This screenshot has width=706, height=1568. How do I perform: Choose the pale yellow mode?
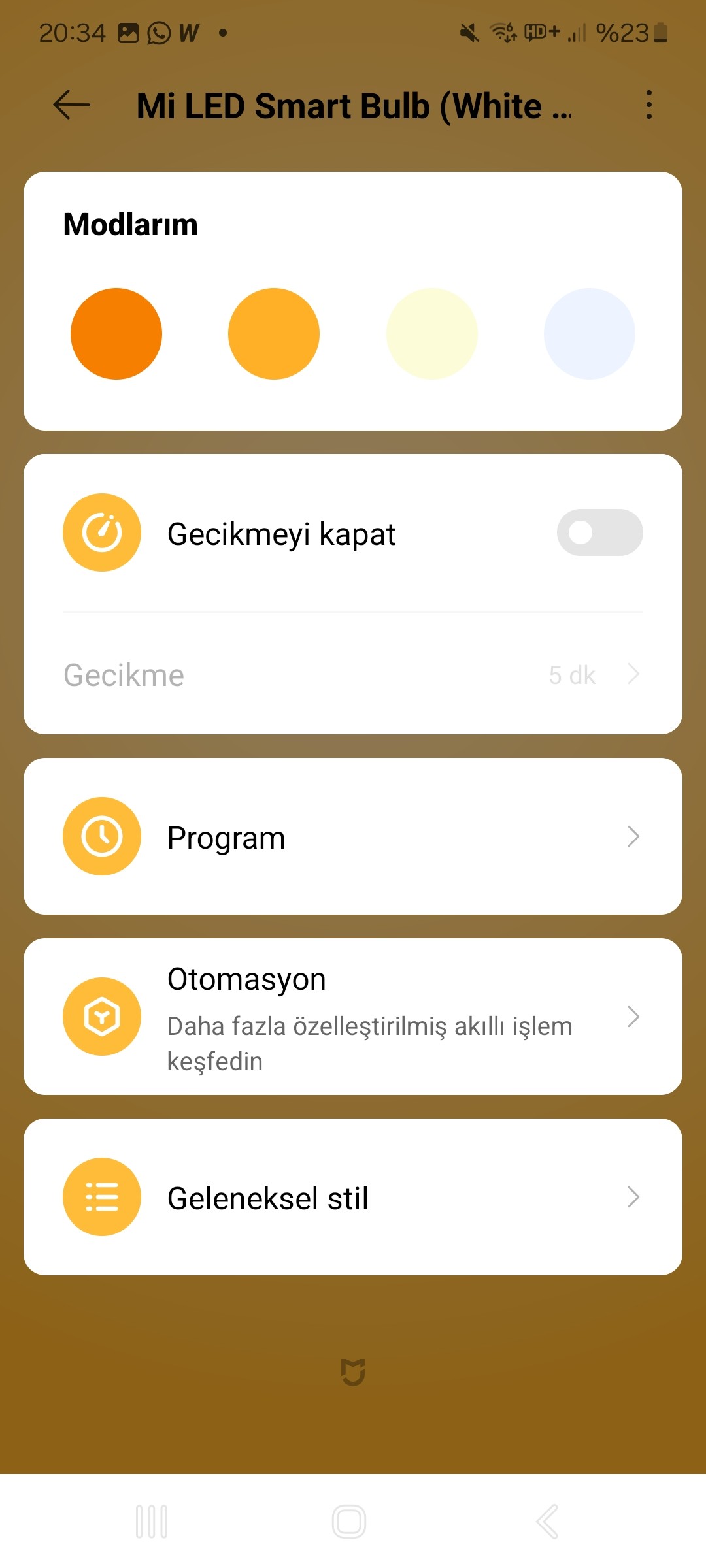pyautogui.click(x=432, y=334)
